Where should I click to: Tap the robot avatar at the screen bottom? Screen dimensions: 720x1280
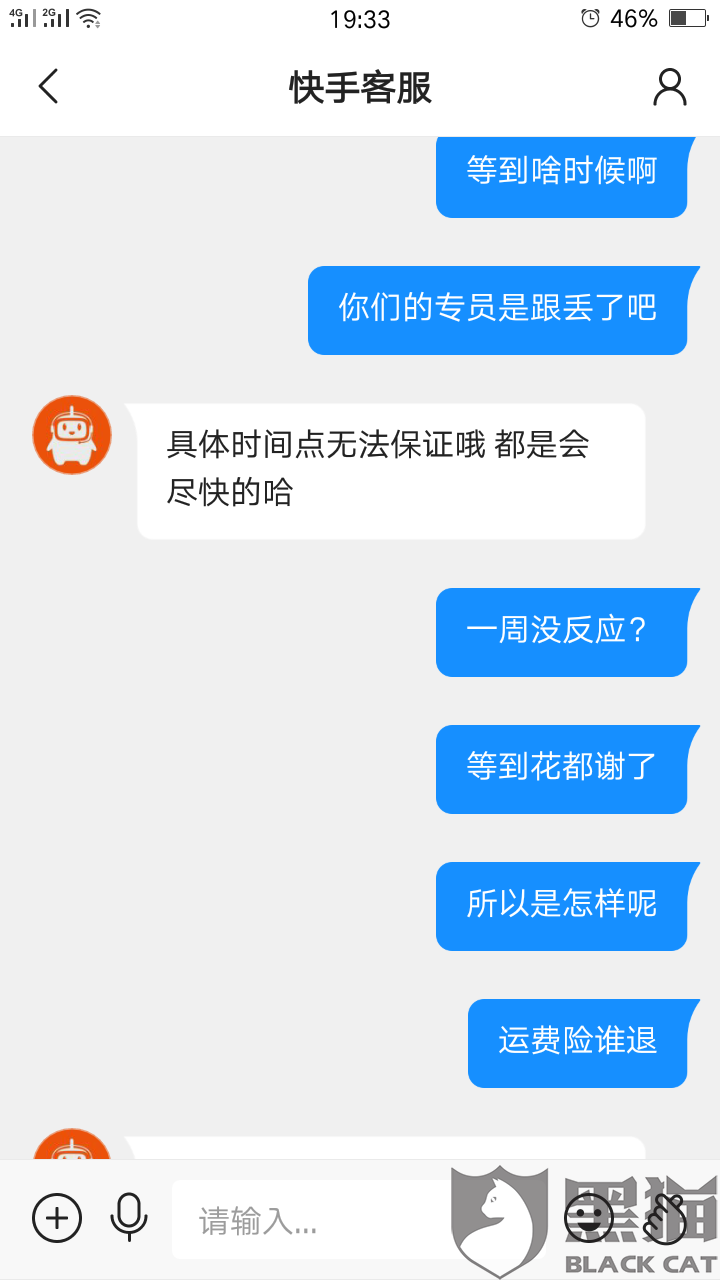pyautogui.click(x=71, y=1152)
